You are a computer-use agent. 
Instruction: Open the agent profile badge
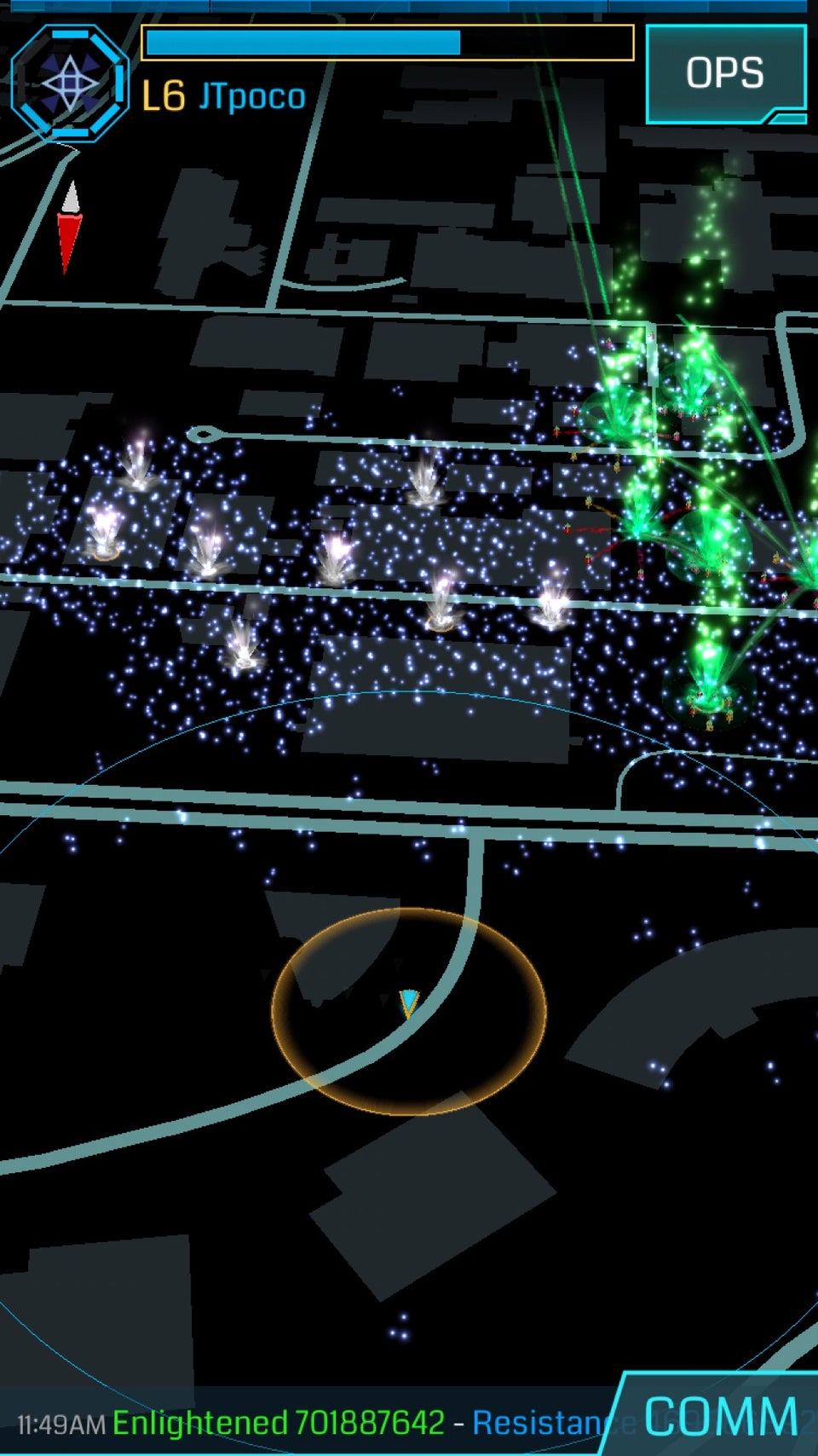pos(70,83)
